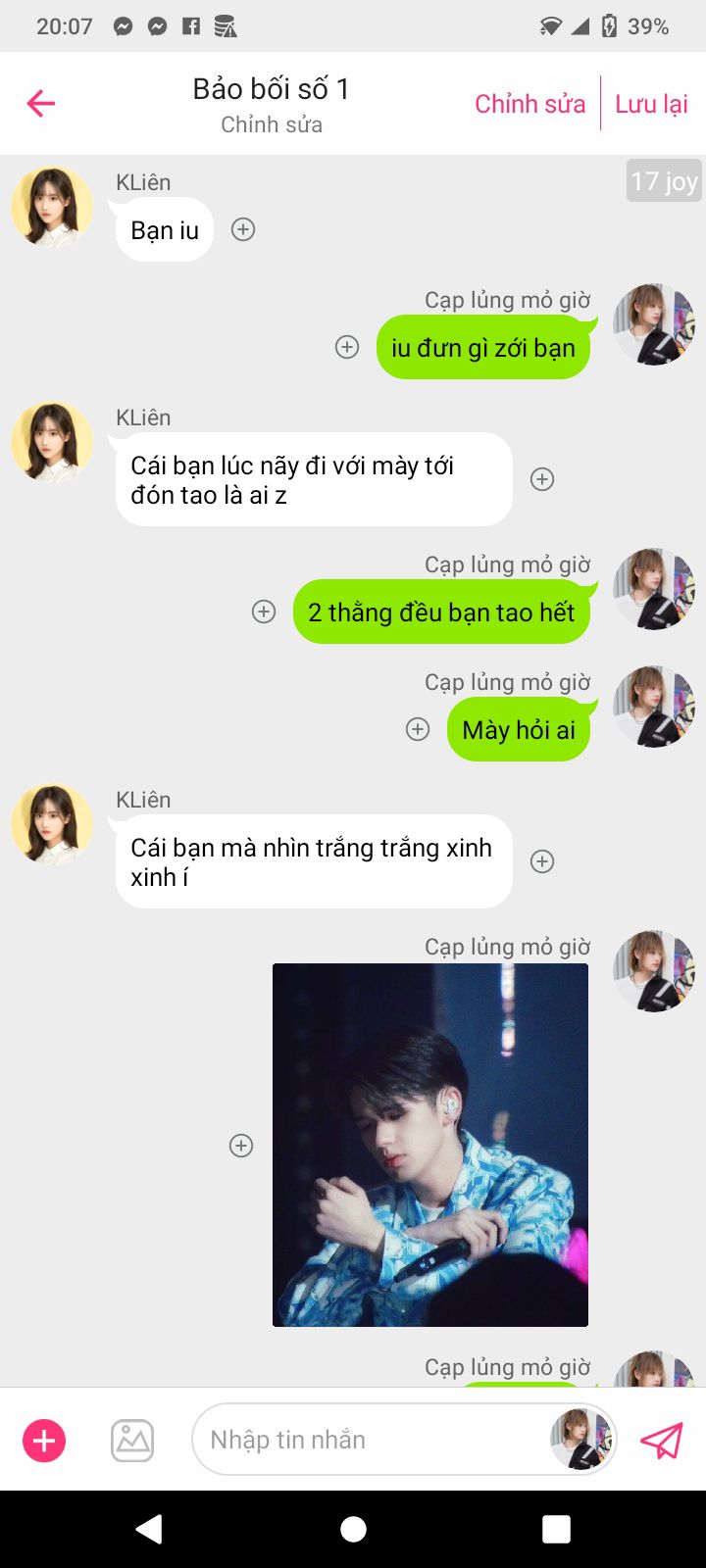
Task: Tap the plus icon beside "iu đưn gì zới bạn"
Action: (347, 347)
